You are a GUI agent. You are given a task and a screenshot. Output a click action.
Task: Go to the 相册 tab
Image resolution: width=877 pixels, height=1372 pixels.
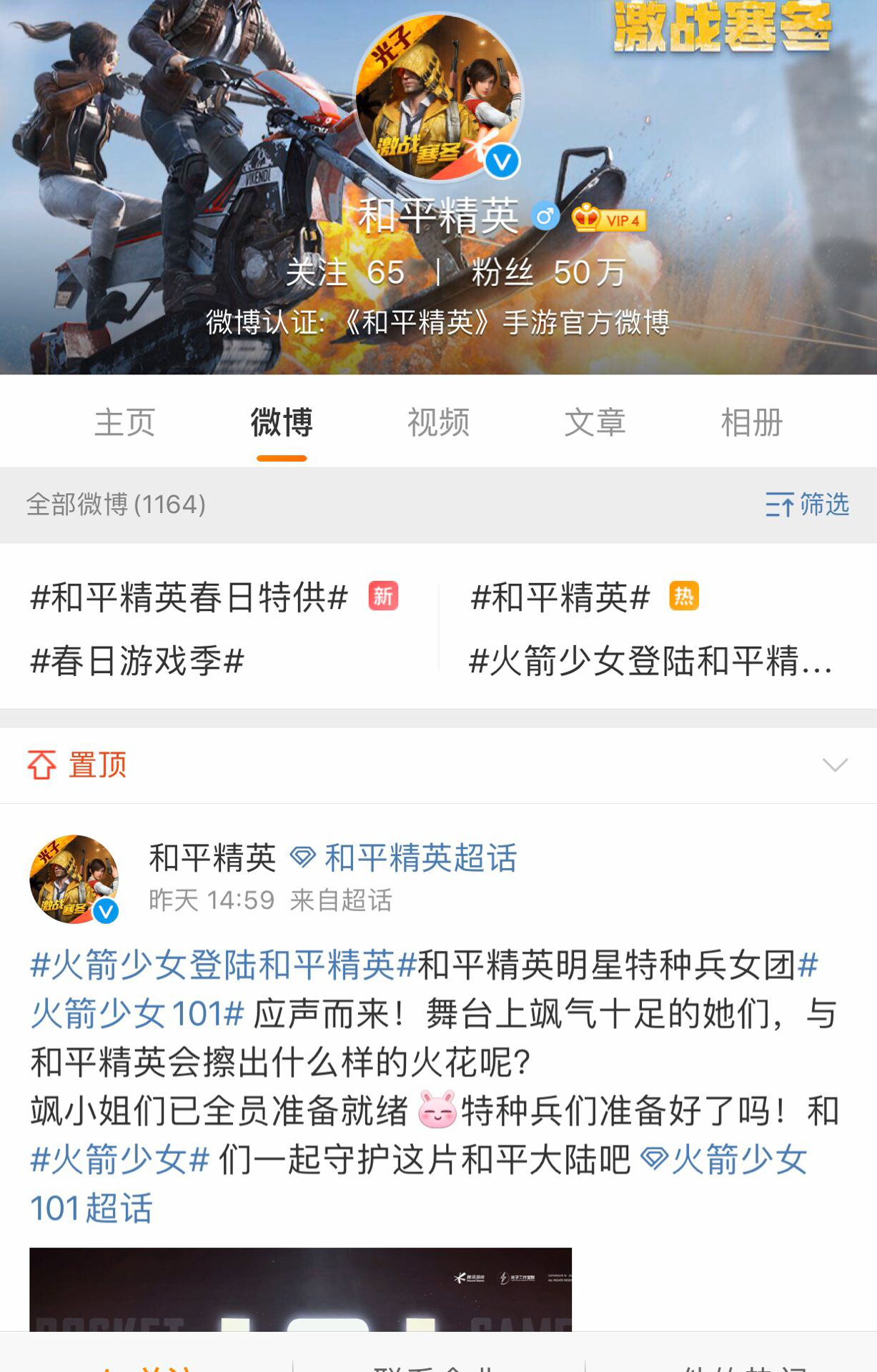751,423
